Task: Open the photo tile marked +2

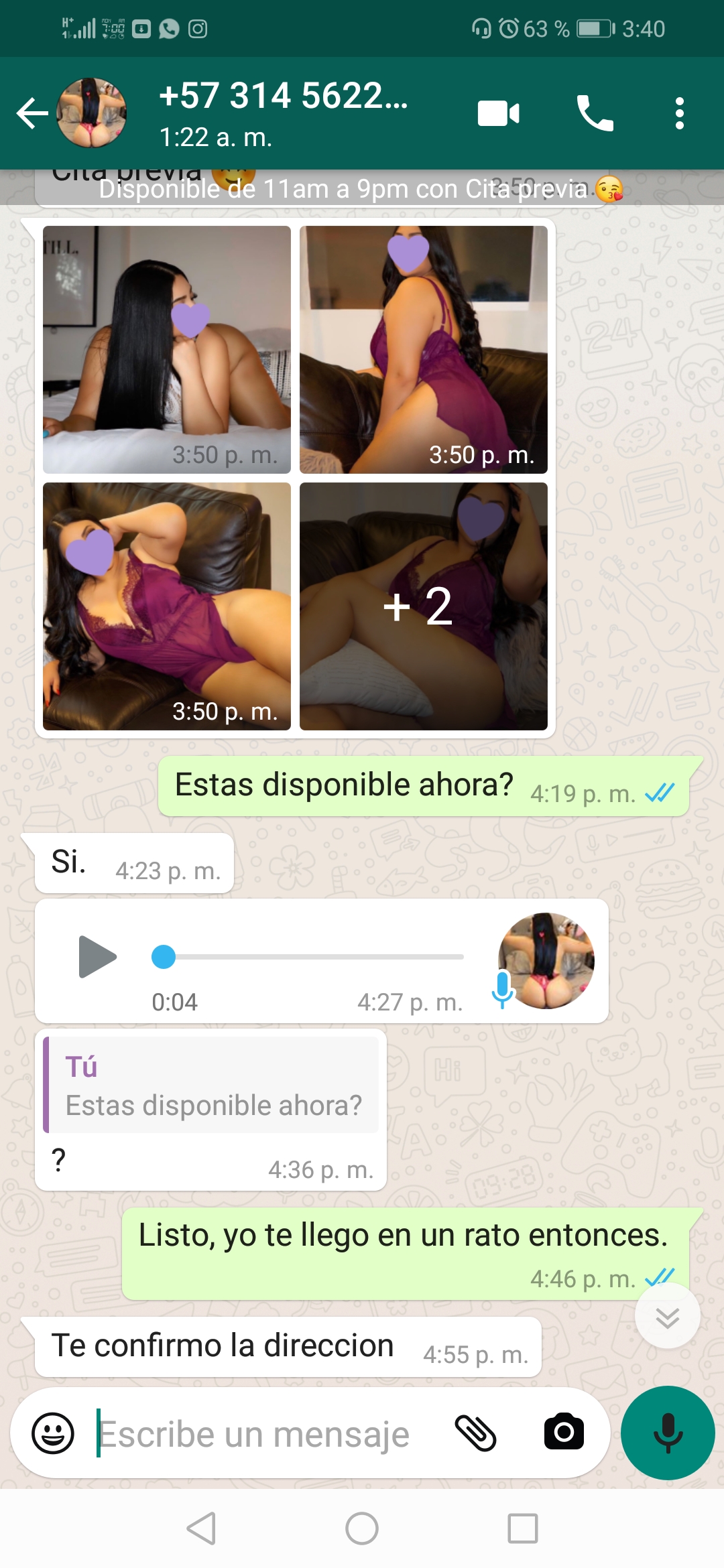Action: [423, 606]
